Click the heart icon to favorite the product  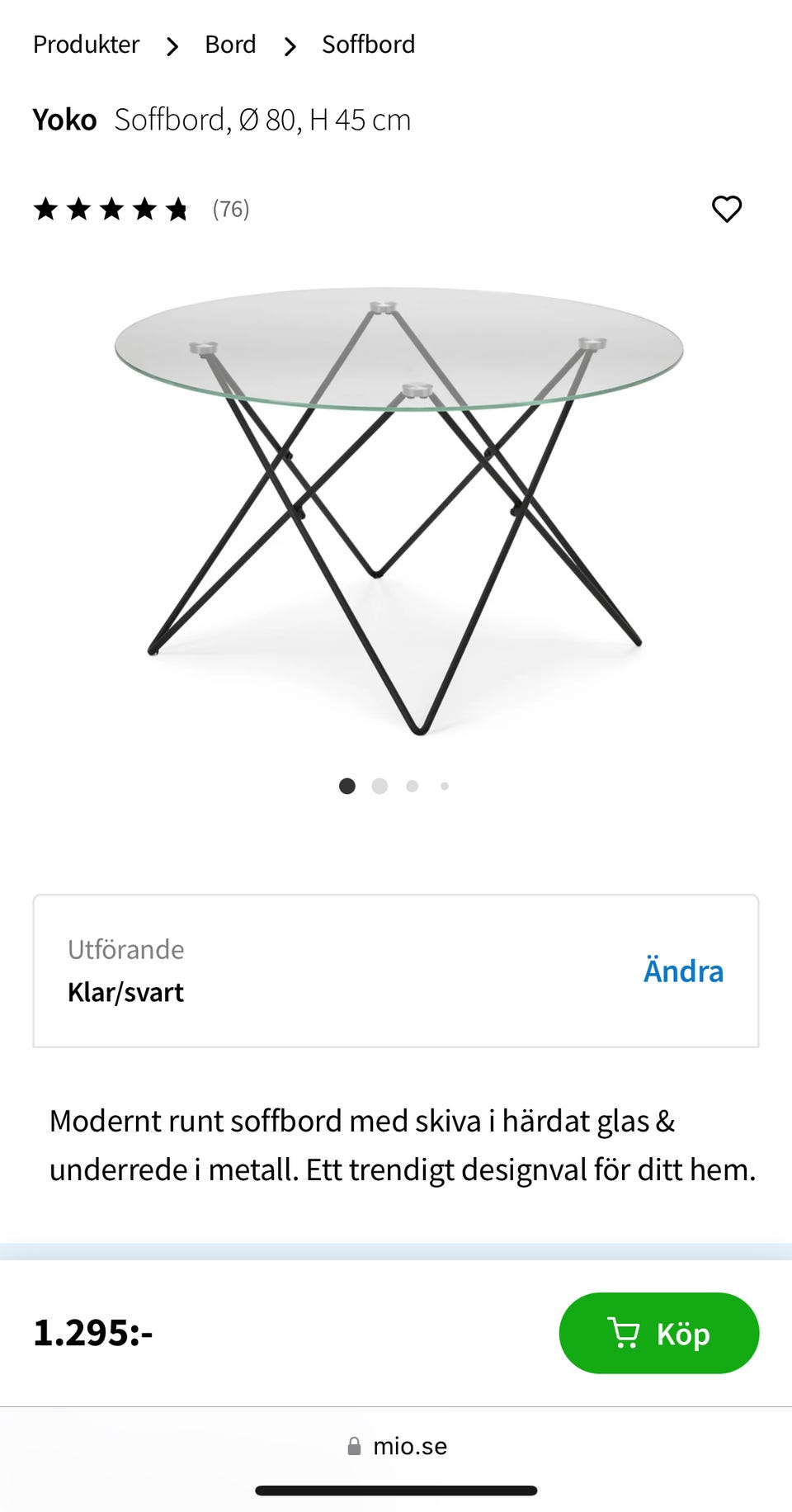point(727,209)
